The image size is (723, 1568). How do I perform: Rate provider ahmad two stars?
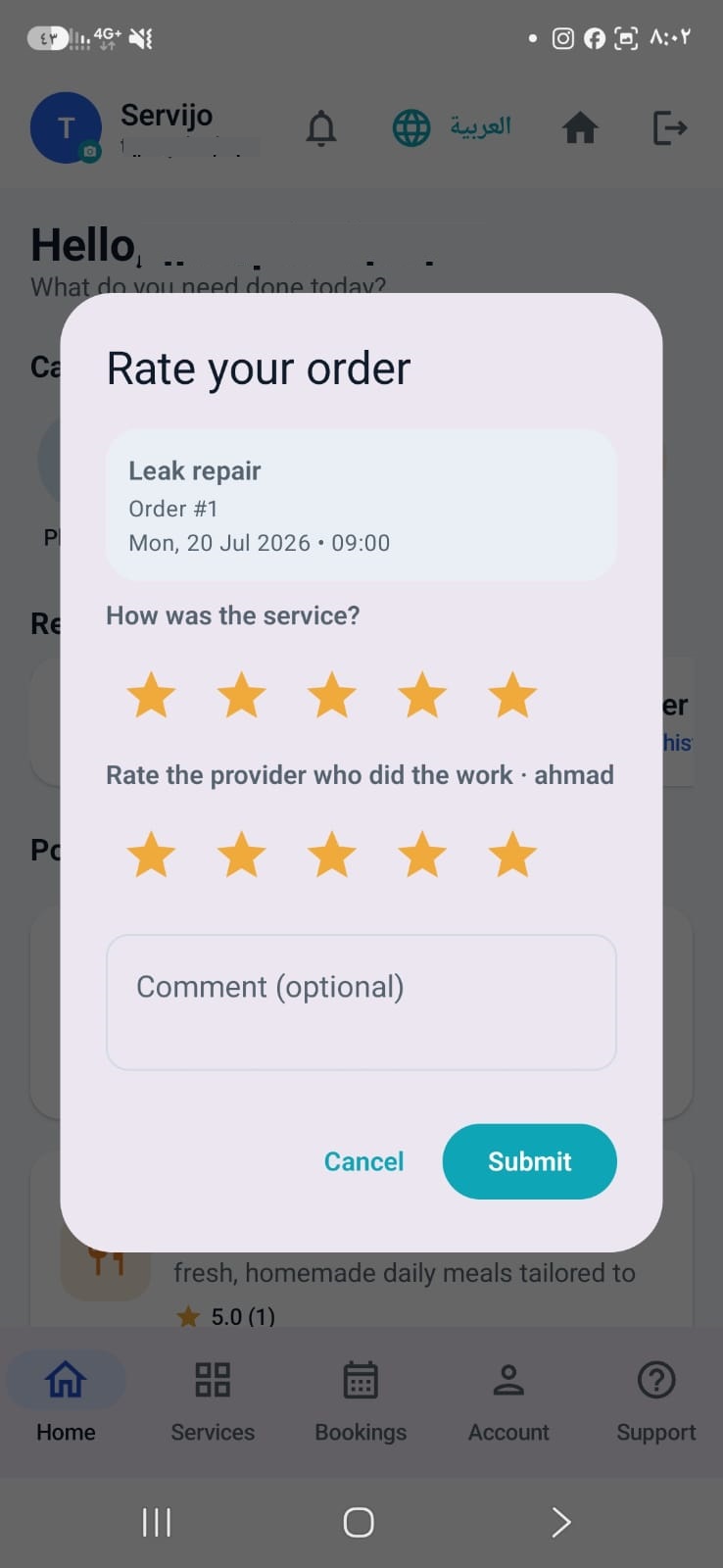click(x=242, y=855)
